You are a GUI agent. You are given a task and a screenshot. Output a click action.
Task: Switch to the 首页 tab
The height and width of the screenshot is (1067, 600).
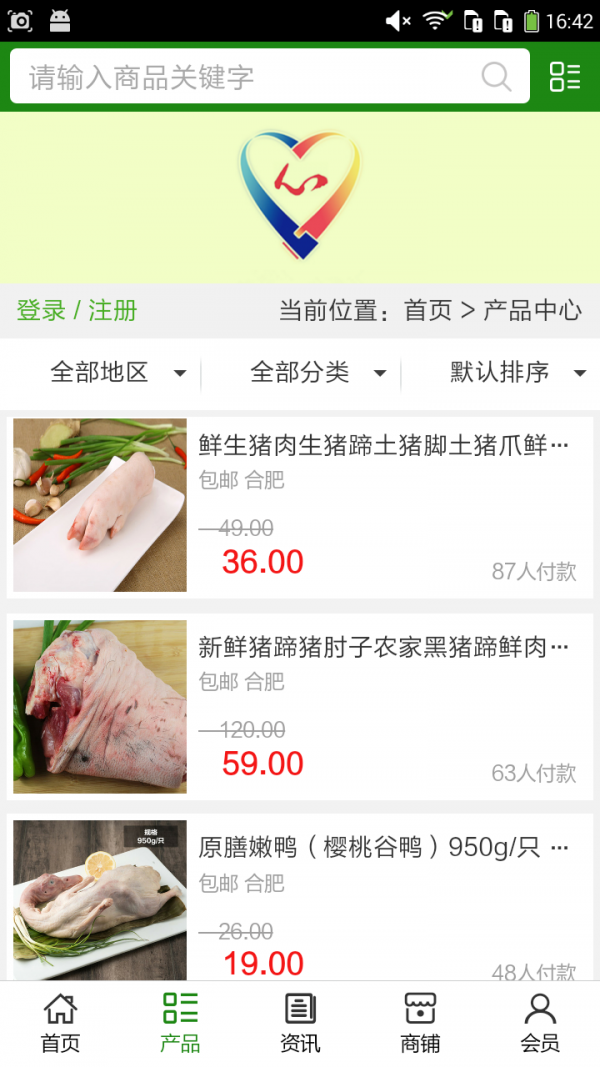click(x=60, y=1023)
